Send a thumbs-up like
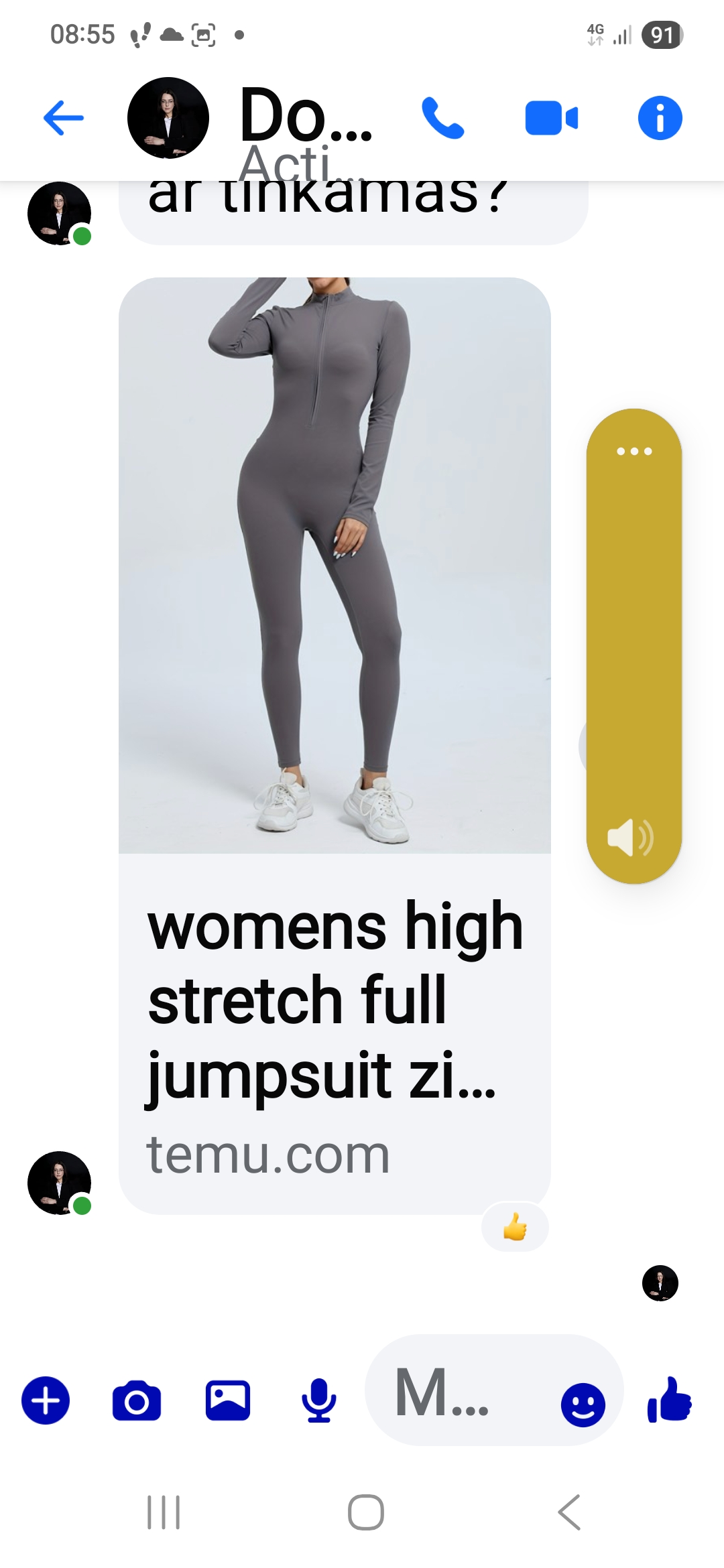Viewport: 724px width, 1568px height. pyautogui.click(x=669, y=1399)
